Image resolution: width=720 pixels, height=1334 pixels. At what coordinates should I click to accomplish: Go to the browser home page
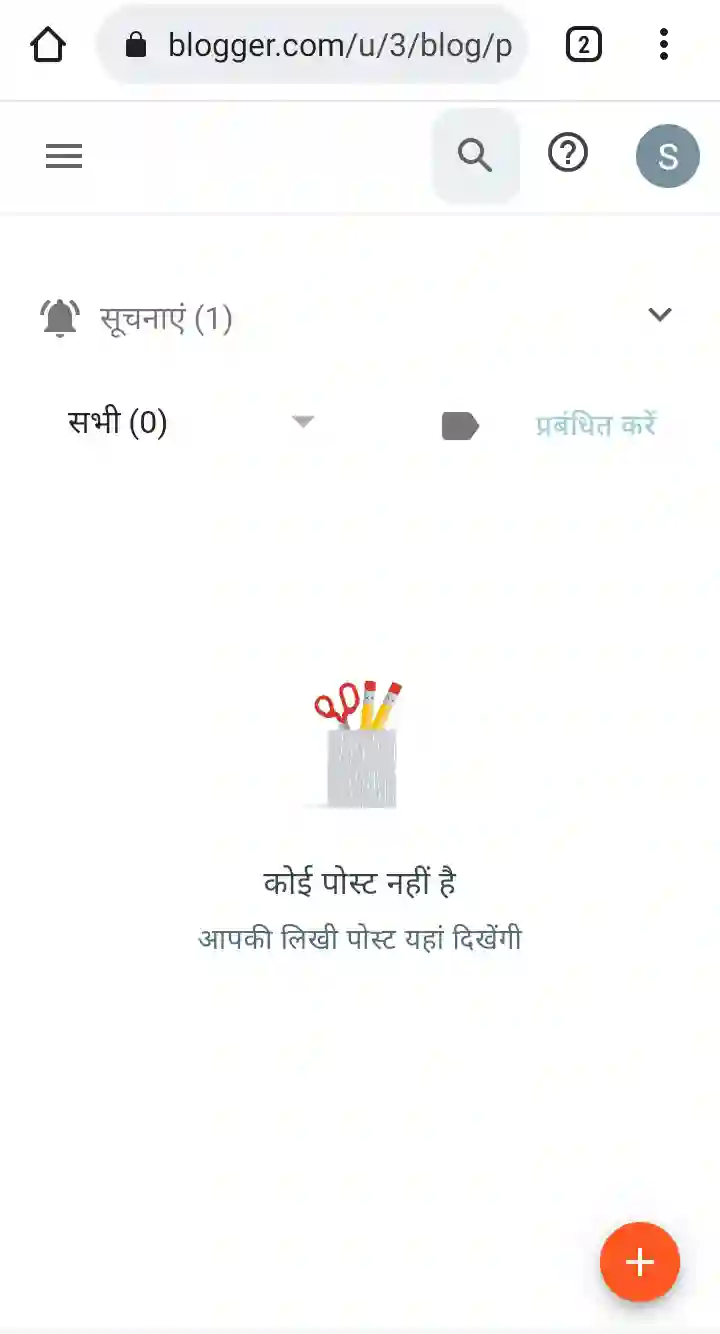click(x=48, y=45)
